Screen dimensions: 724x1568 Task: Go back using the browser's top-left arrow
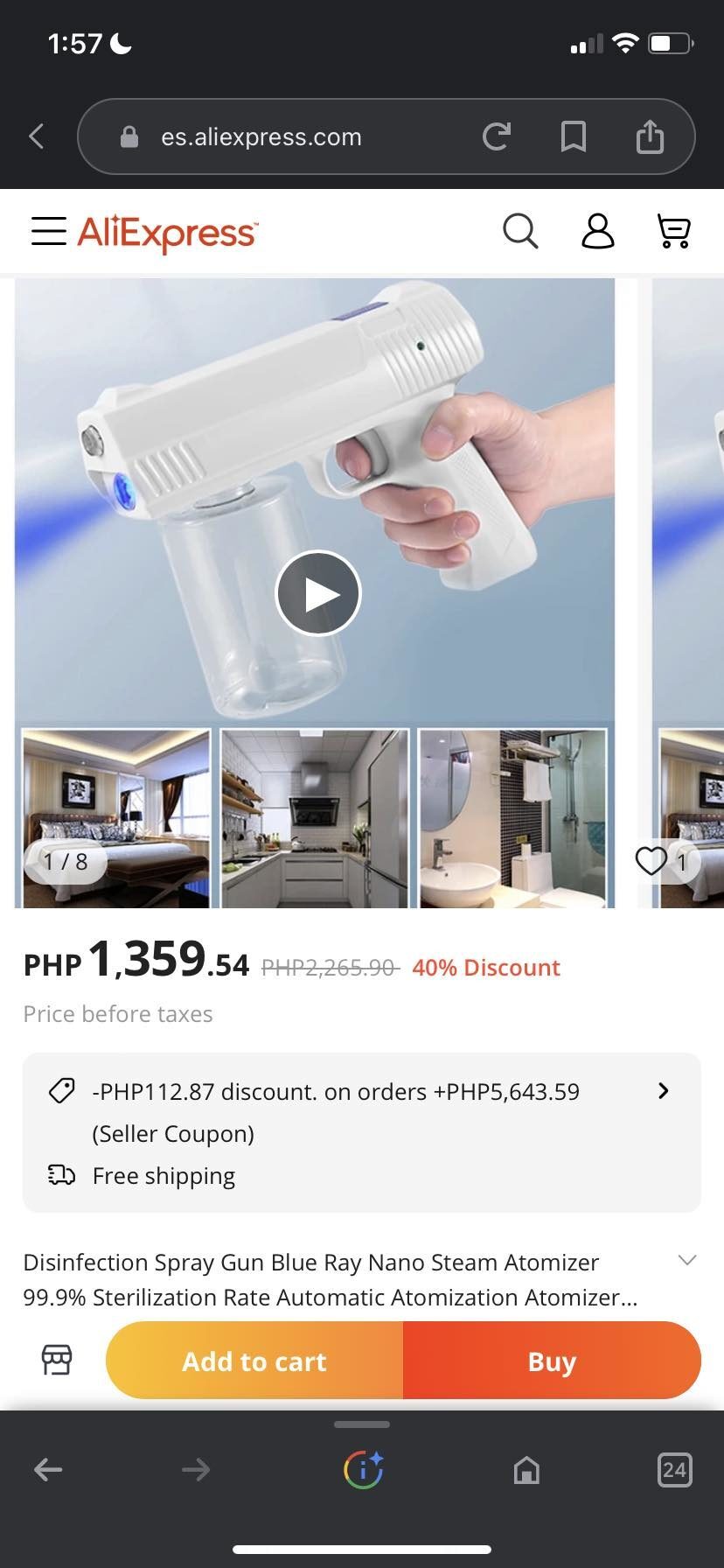[x=37, y=136]
